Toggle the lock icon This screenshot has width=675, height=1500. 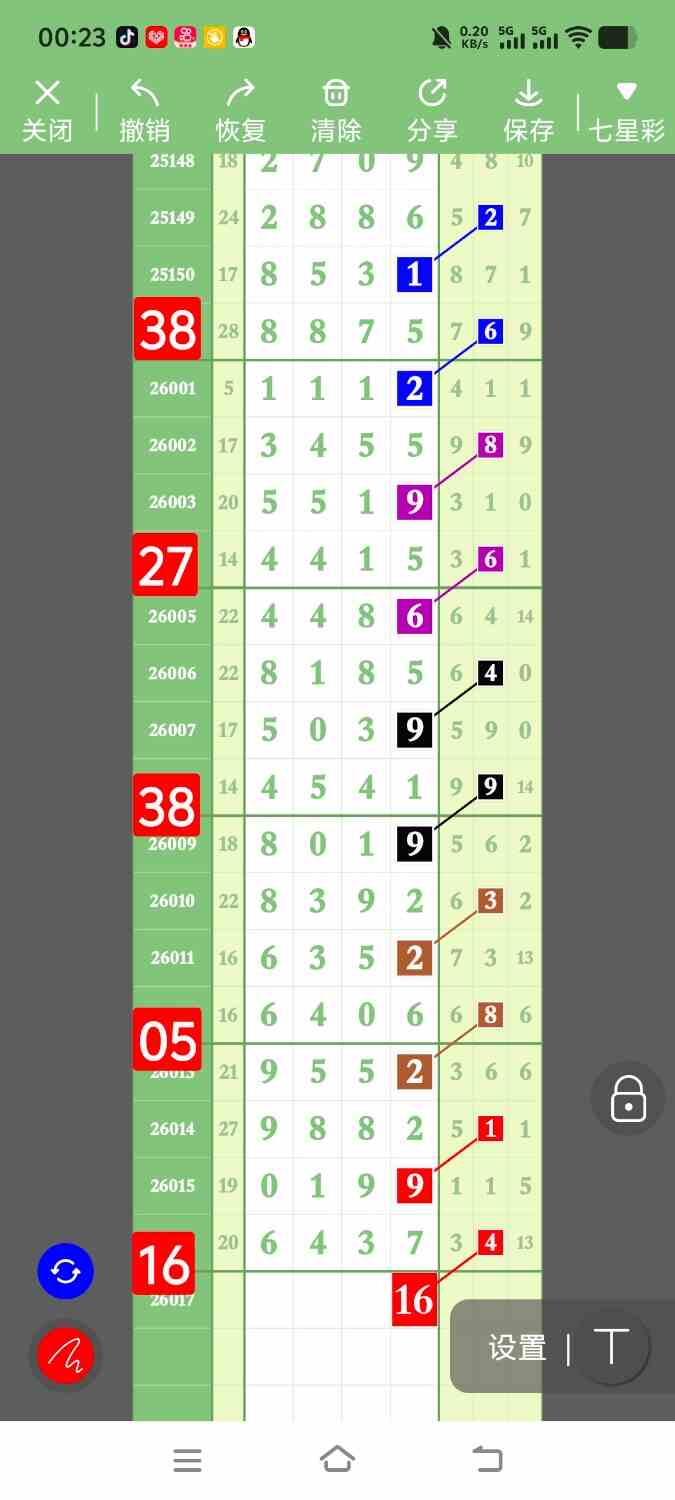tap(628, 1098)
